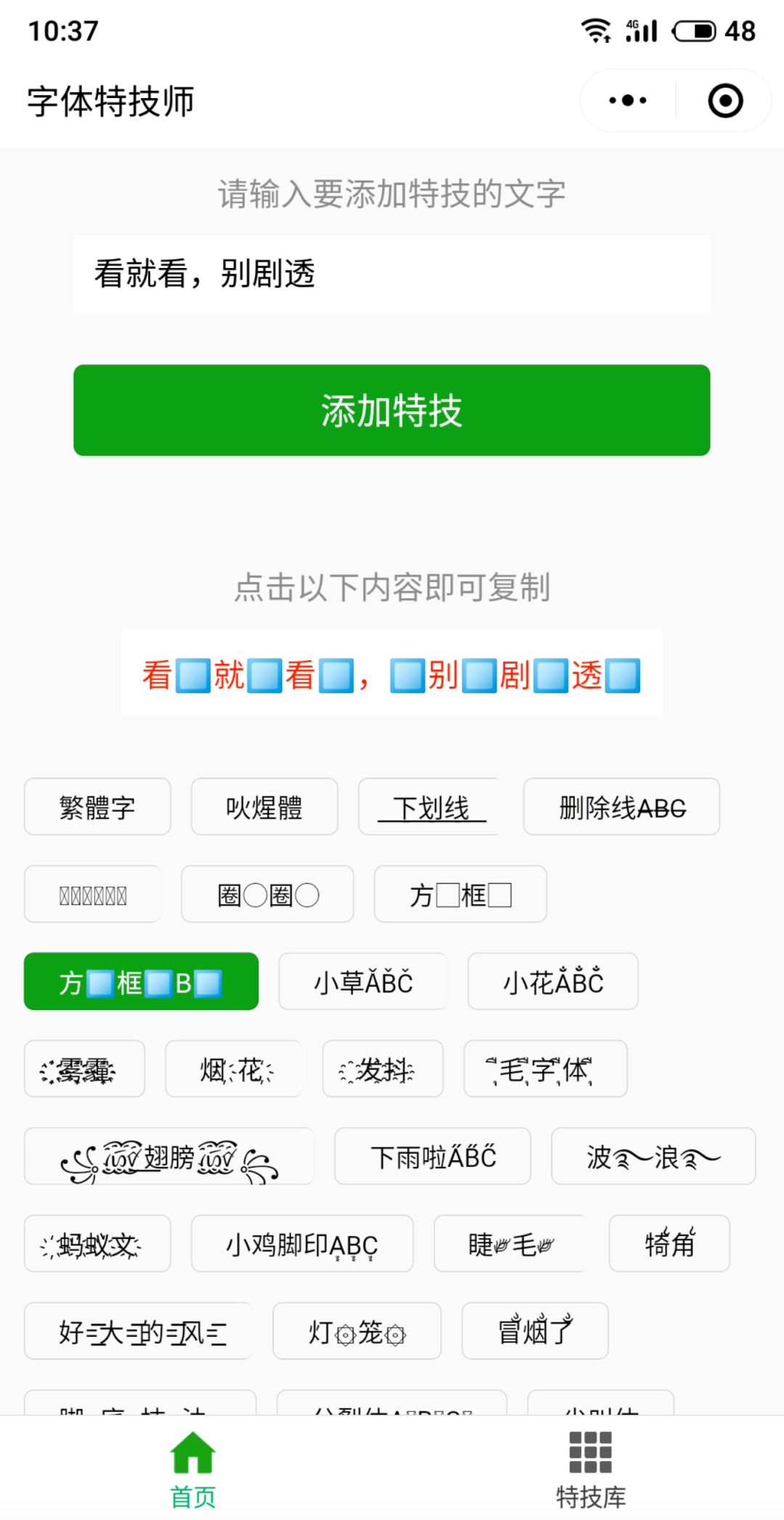Focus the text input field

(391, 274)
